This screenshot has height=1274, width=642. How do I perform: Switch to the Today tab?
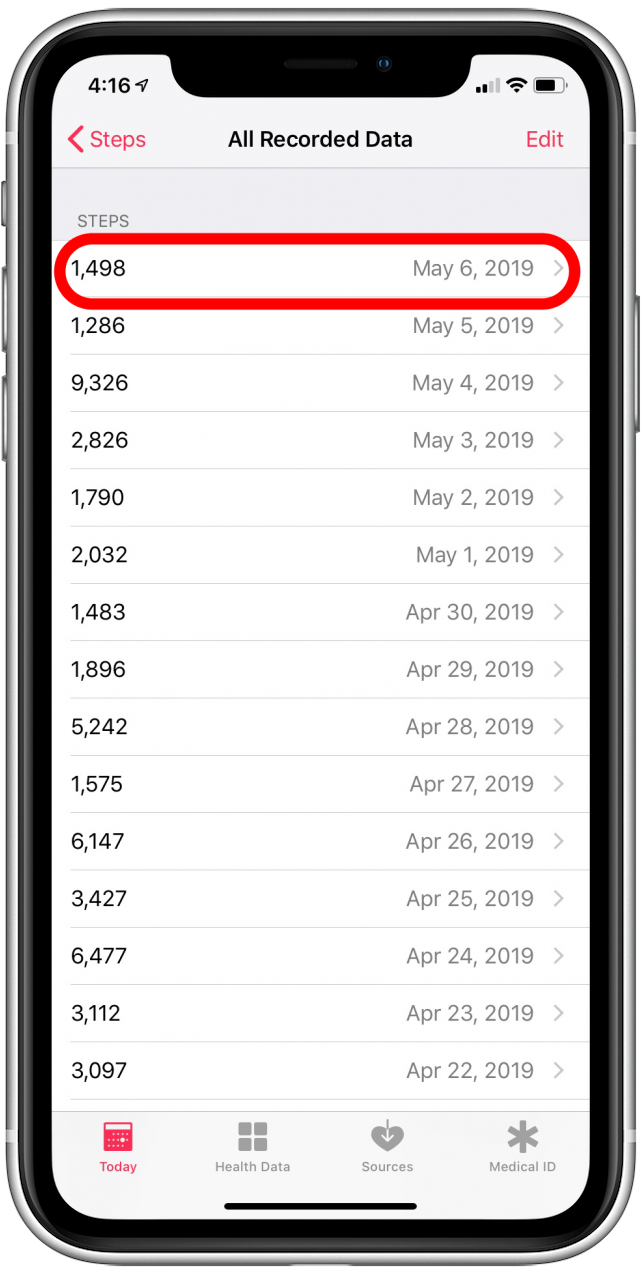pyautogui.click(x=118, y=1147)
